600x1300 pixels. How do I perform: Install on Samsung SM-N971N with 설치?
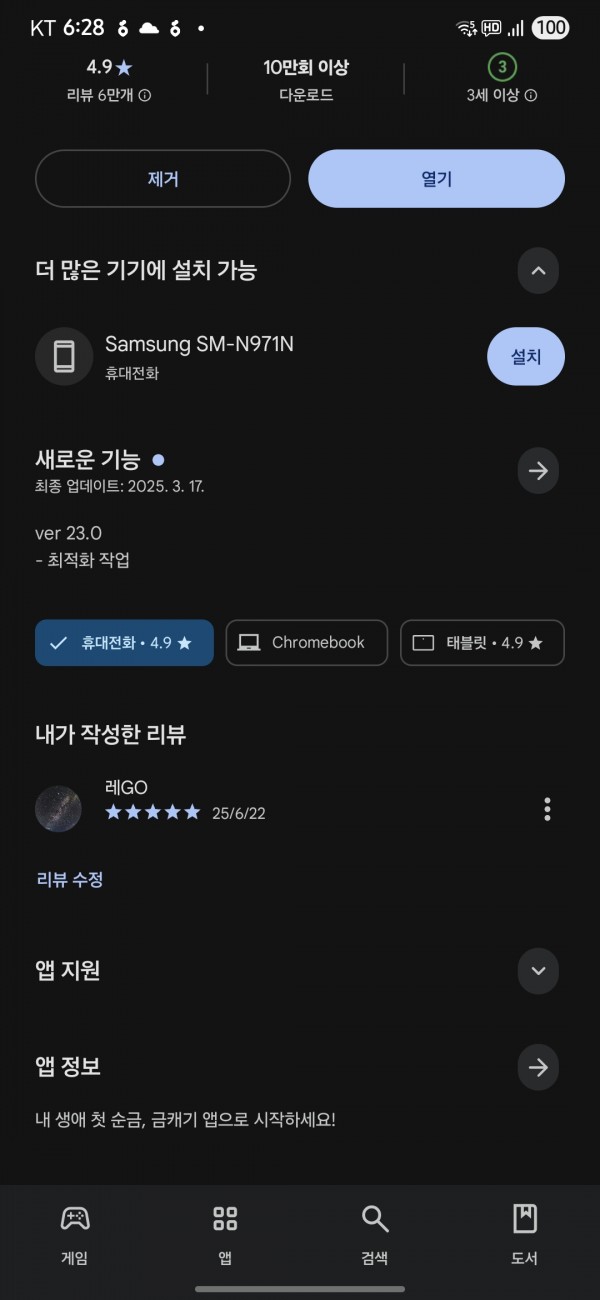click(x=526, y=356)
